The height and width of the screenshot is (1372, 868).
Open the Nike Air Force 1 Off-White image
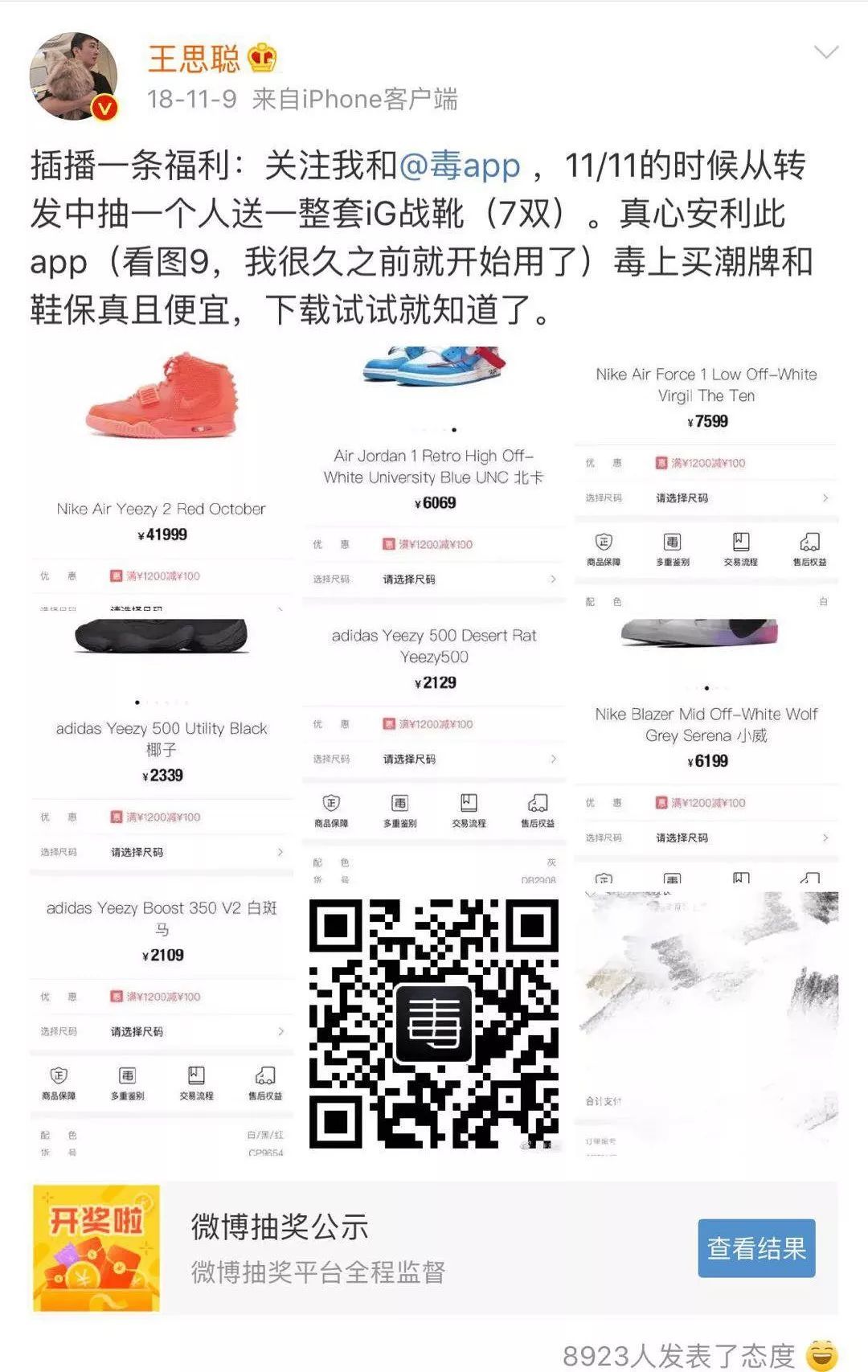pos(706,478)
